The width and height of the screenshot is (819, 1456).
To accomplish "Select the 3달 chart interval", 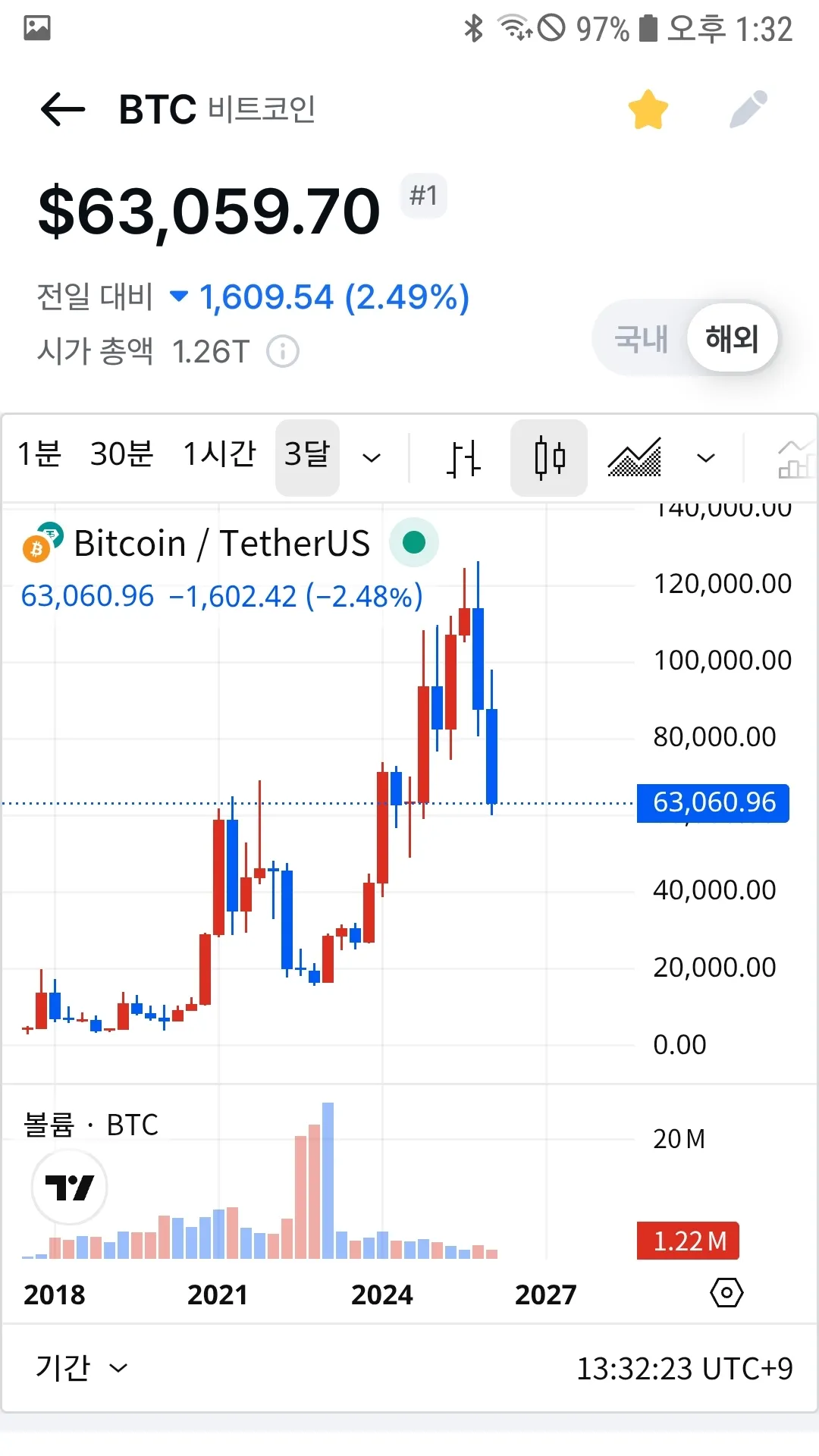I will coord(307,455).
